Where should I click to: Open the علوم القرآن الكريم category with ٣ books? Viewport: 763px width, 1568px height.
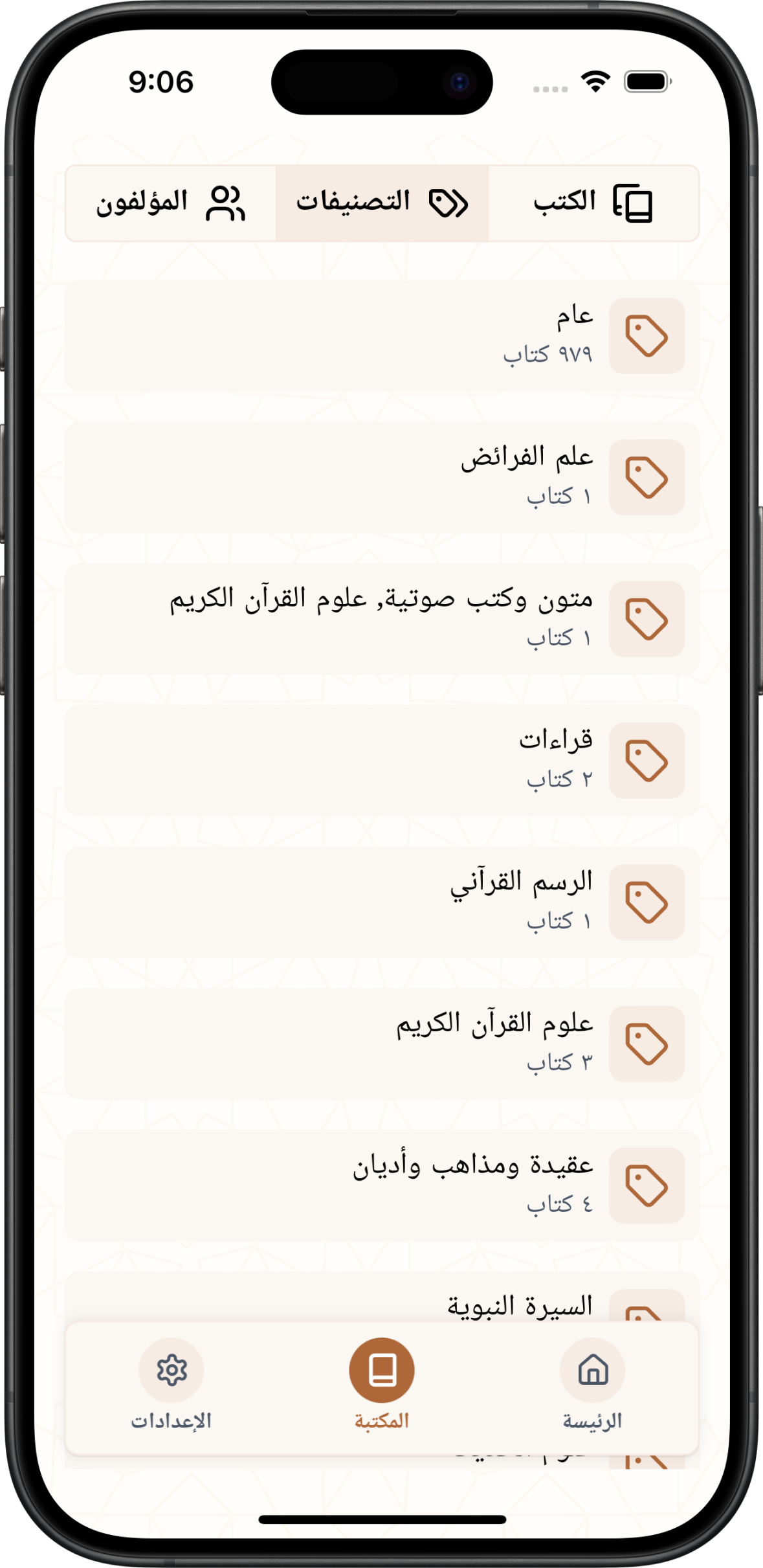(382, 1044)
